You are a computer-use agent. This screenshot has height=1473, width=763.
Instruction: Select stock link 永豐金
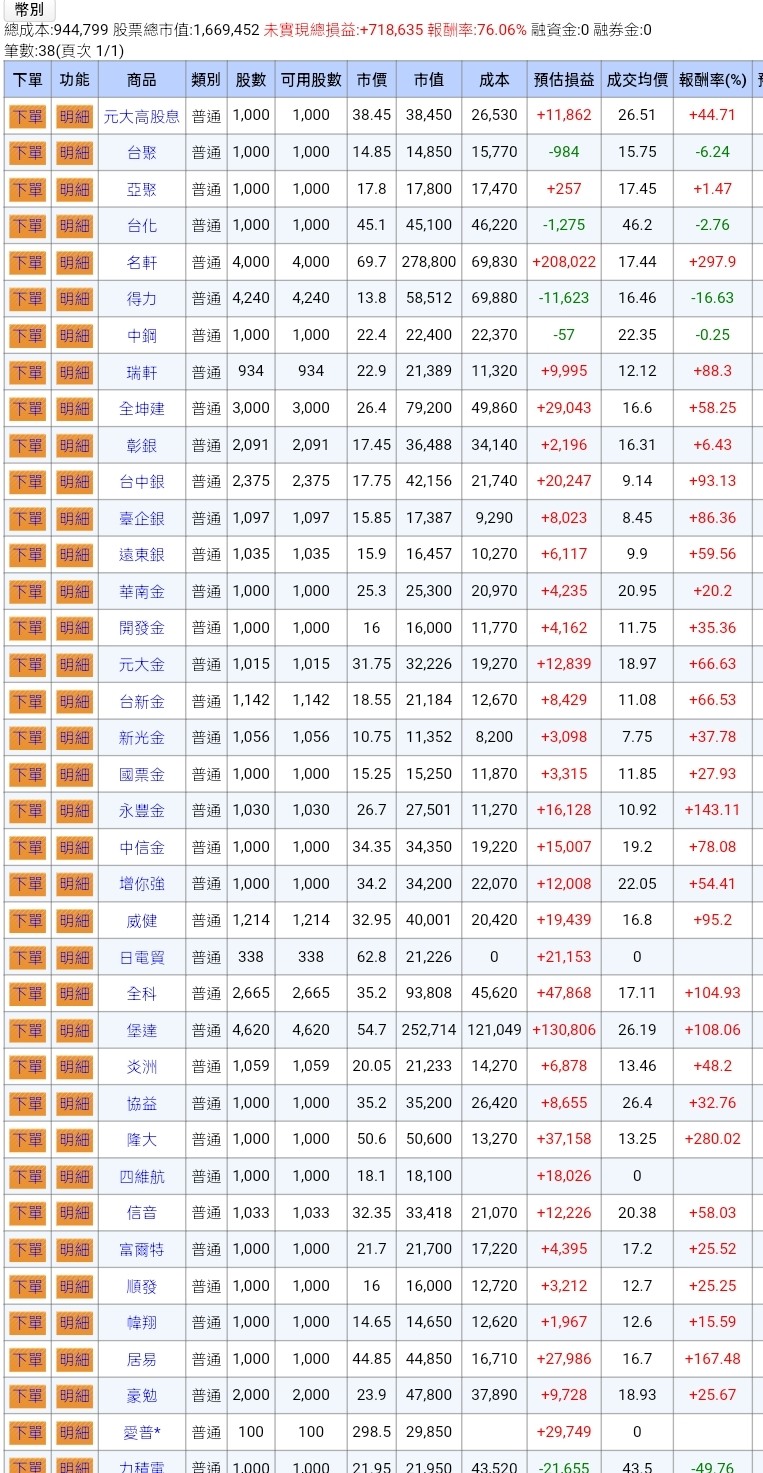click(142, 811)
